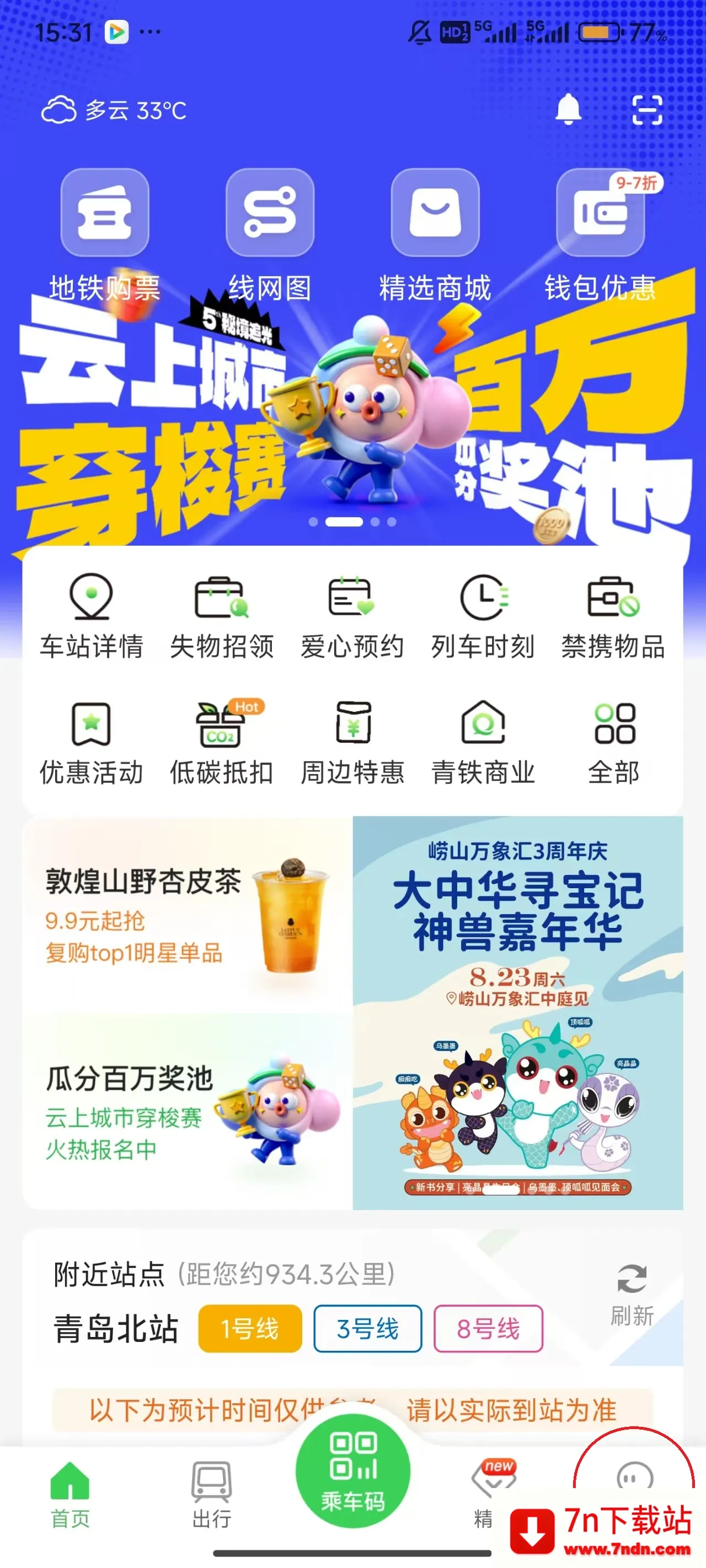Select the 1号线 line badge
Viewport: 706px width, 1568px height.
[x=250, y=1329]
